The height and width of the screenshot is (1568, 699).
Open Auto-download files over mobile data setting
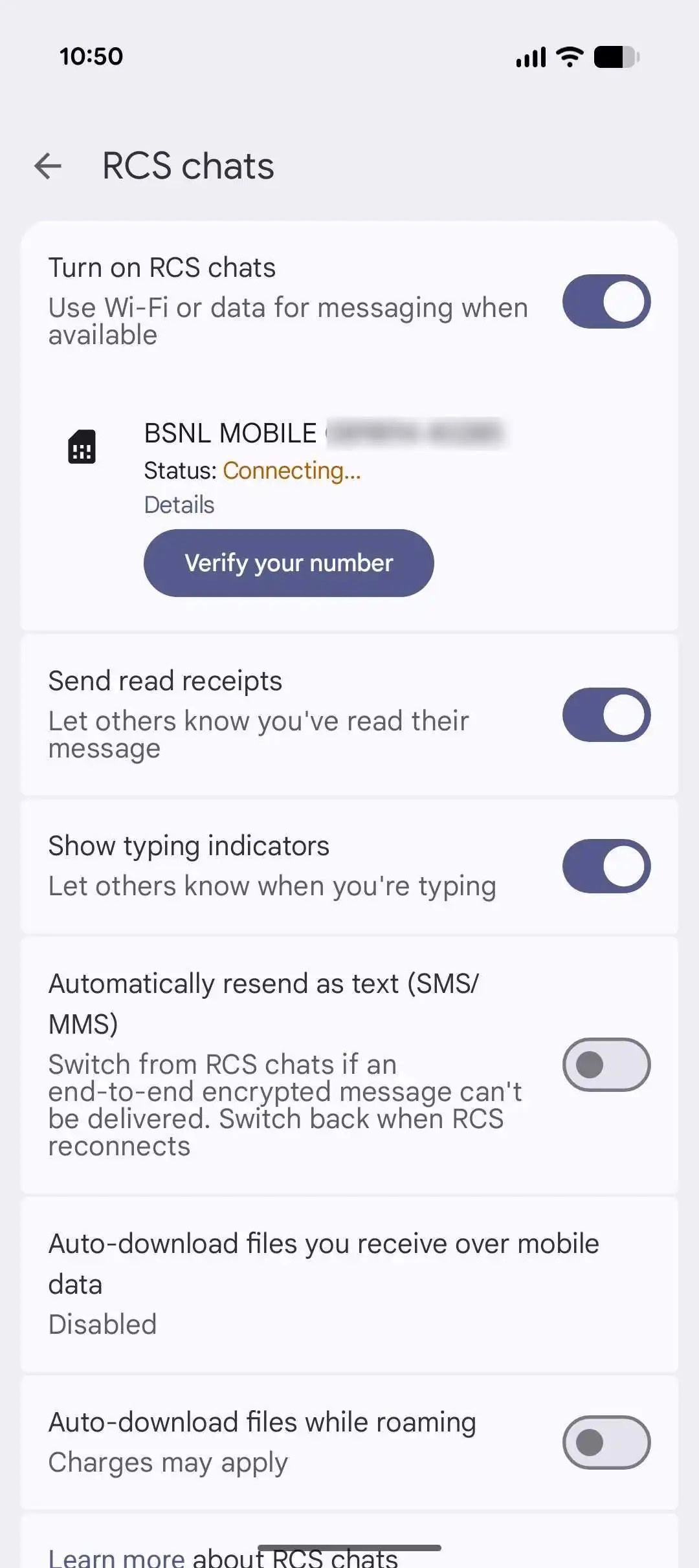pyautogui.click(x=324, y=1283)
